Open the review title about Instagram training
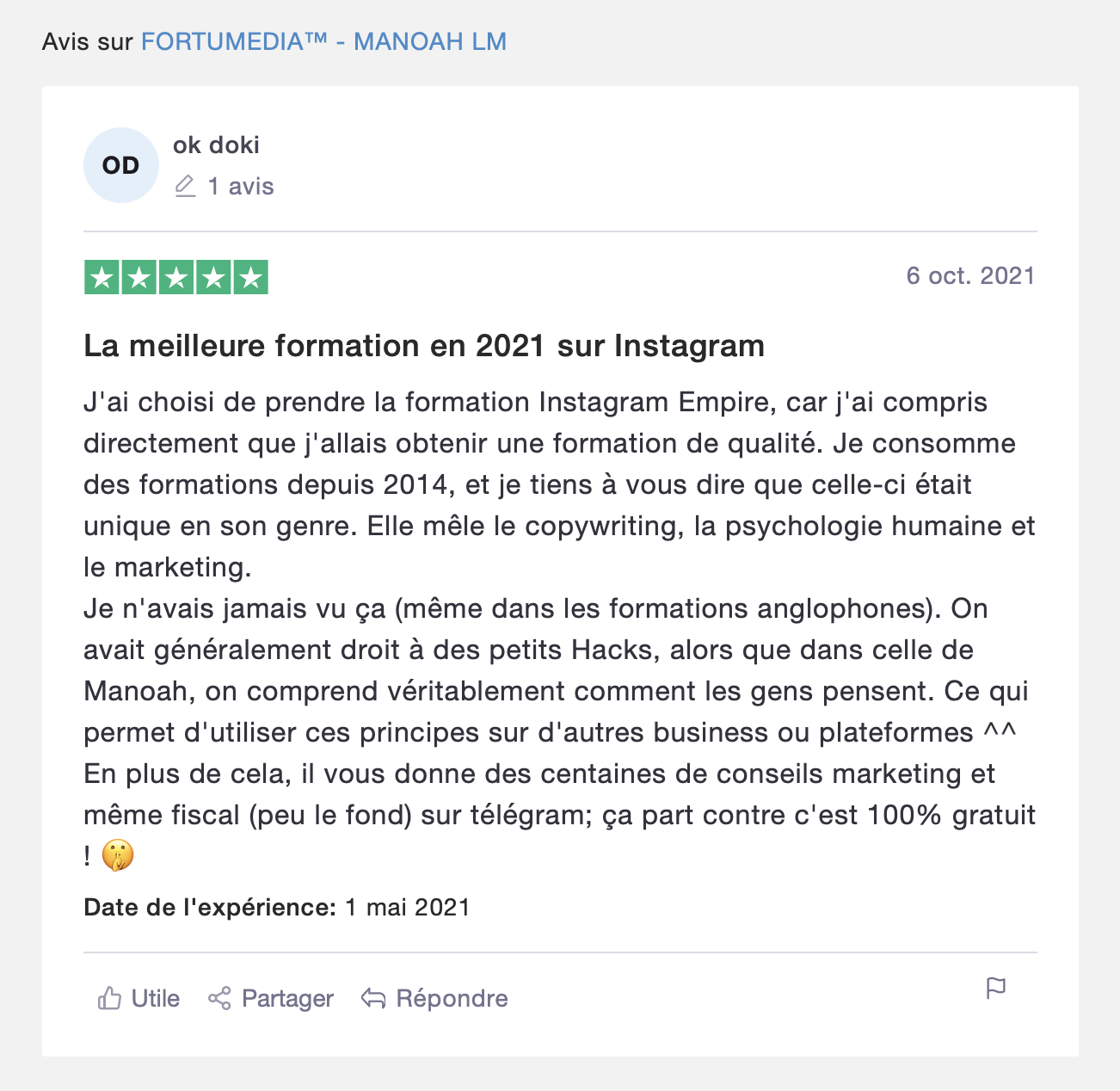Image resolution: width=1120 pixels, height=1091 pixels. click(x=424, y=346)
